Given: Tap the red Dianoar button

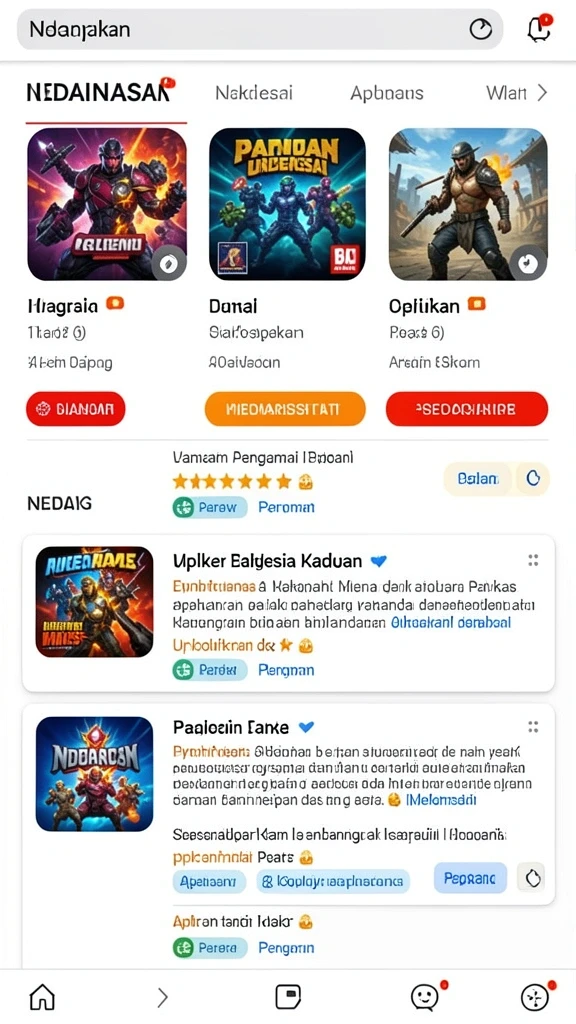Looking at the screenshot, I should point(76,409).
